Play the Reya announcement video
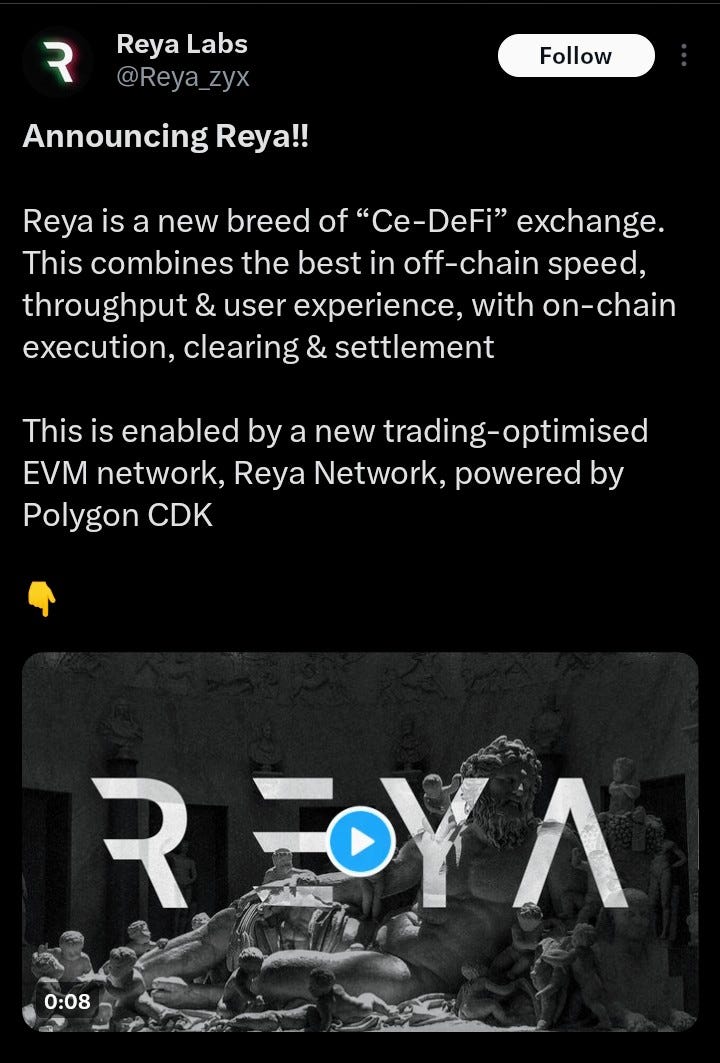The image size is (720, 1063). pyautogui.click(x=360, y=841)
